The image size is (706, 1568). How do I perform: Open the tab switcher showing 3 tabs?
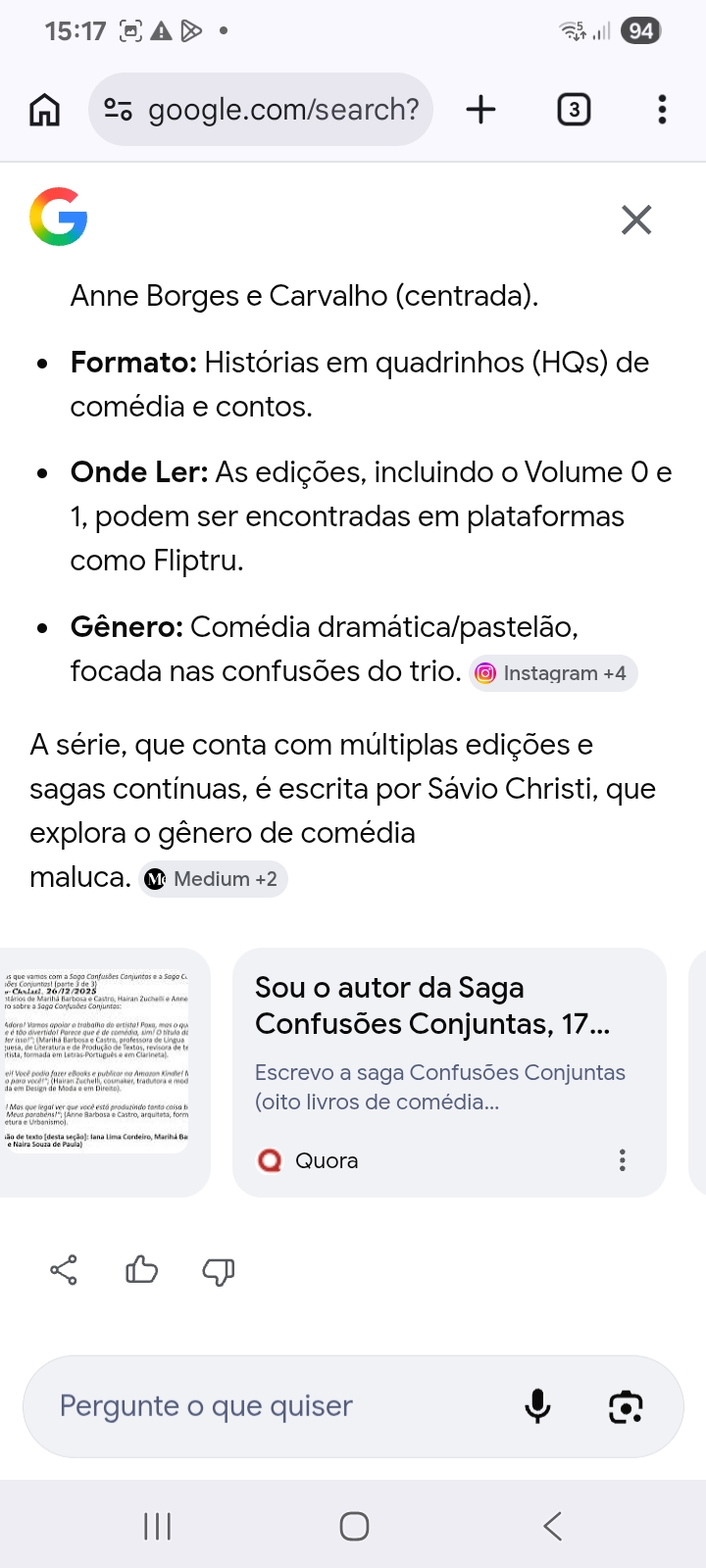pyautogui.click(x=574, y=110)
